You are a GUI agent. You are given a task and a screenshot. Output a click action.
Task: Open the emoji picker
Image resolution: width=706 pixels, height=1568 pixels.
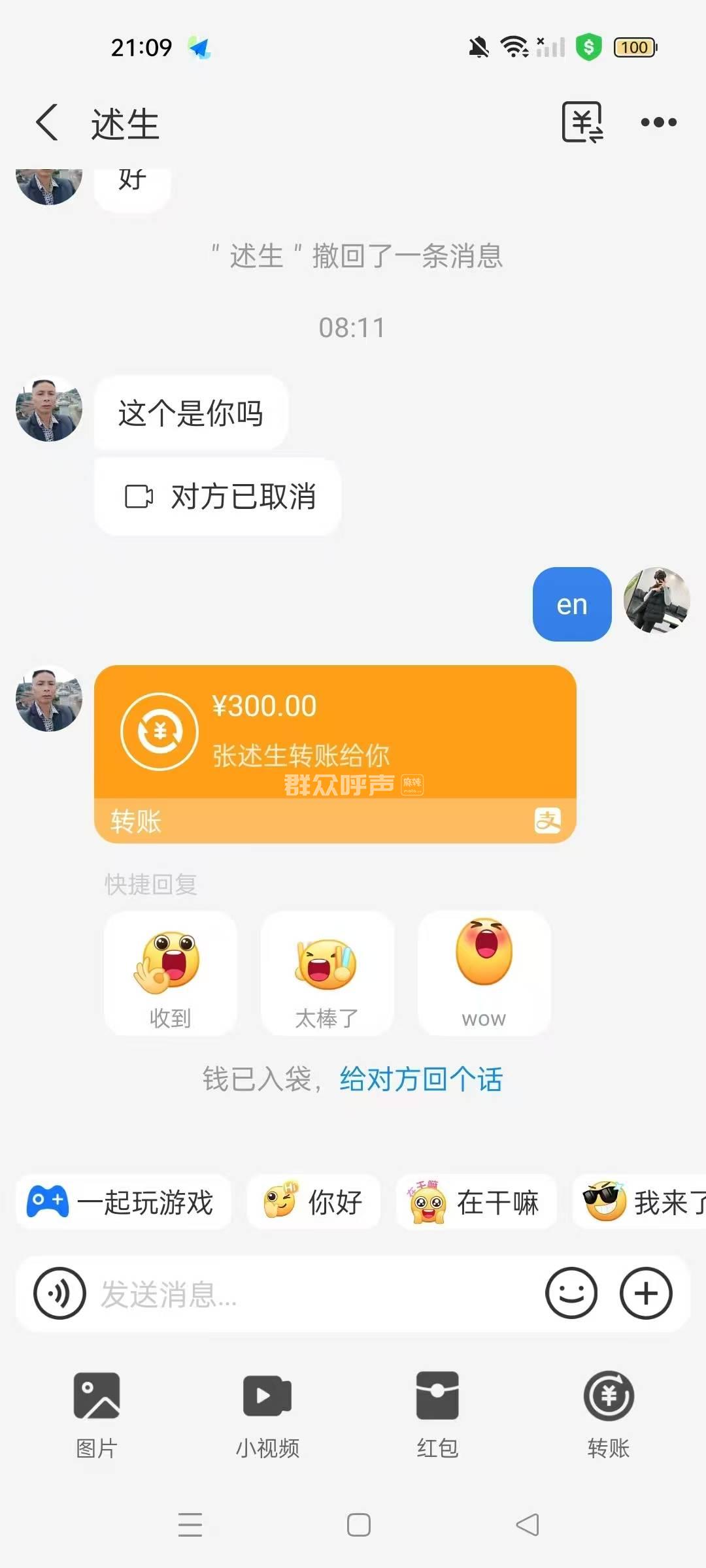click(x=571, y=1294)
